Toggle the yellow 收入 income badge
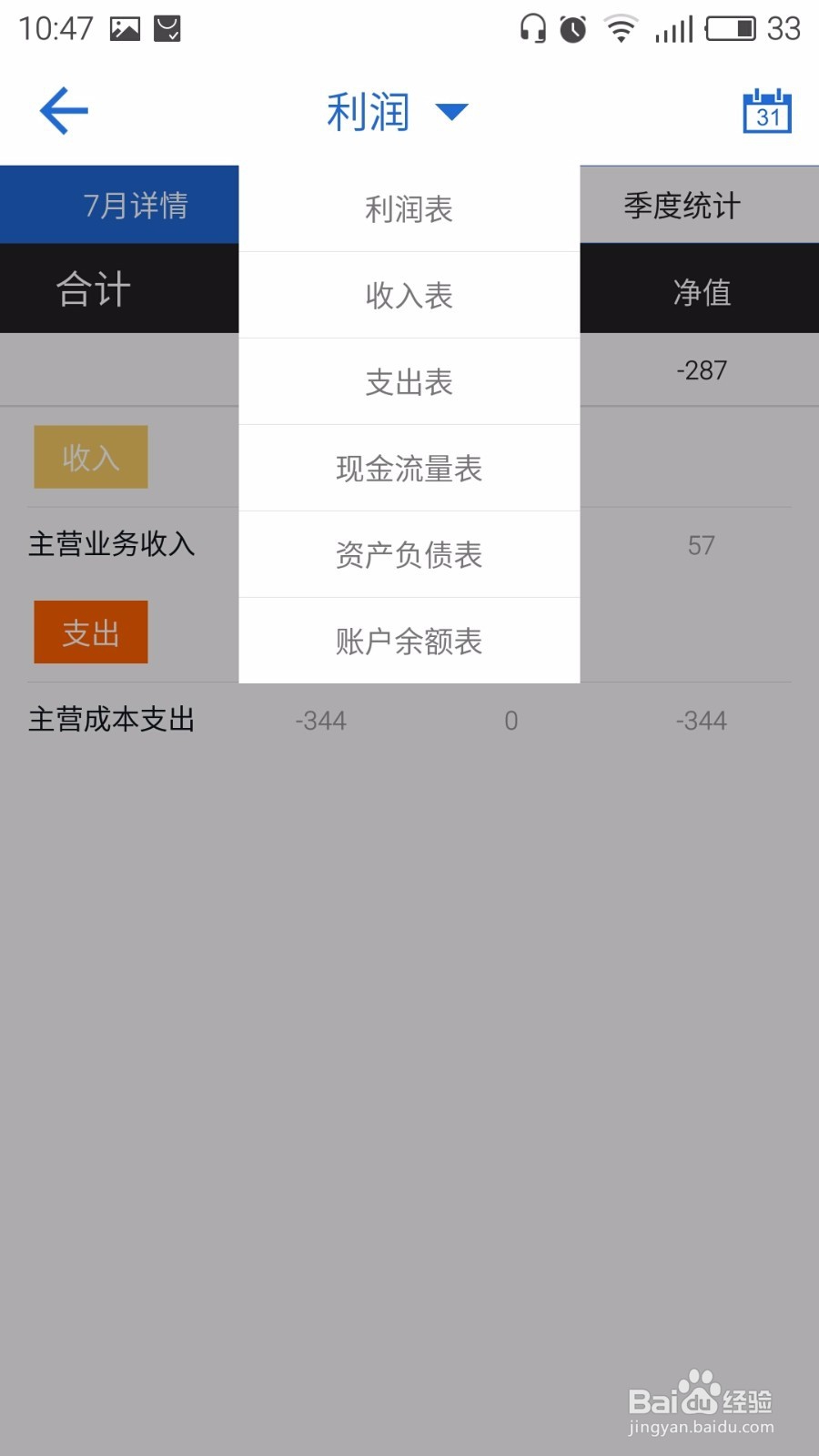This screenshot has width=819, height=1456. [90, 457]
